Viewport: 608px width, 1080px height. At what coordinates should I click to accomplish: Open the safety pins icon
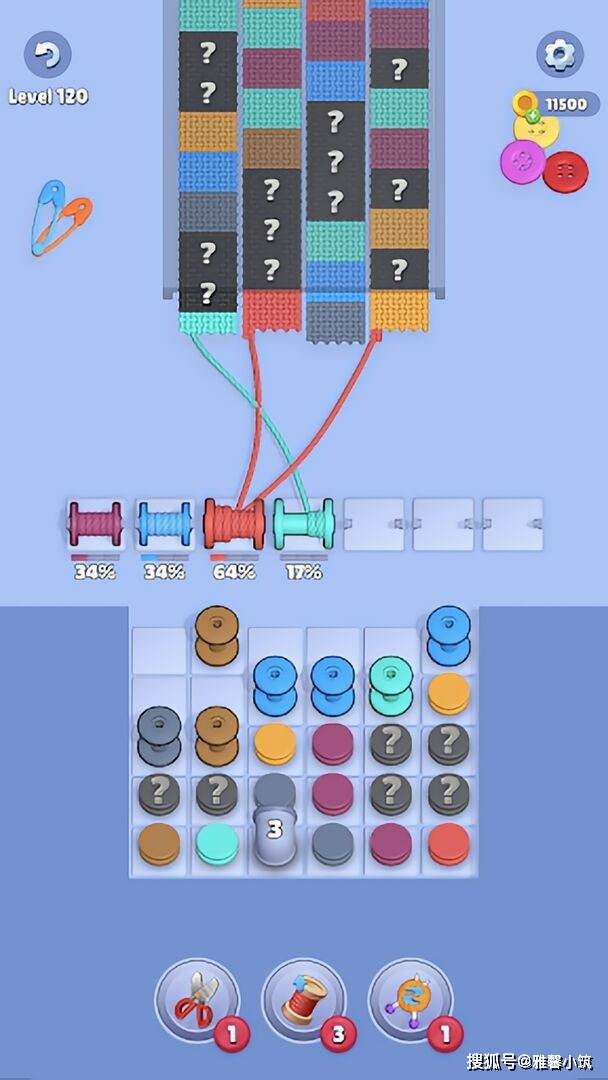[x=61, y=217]
